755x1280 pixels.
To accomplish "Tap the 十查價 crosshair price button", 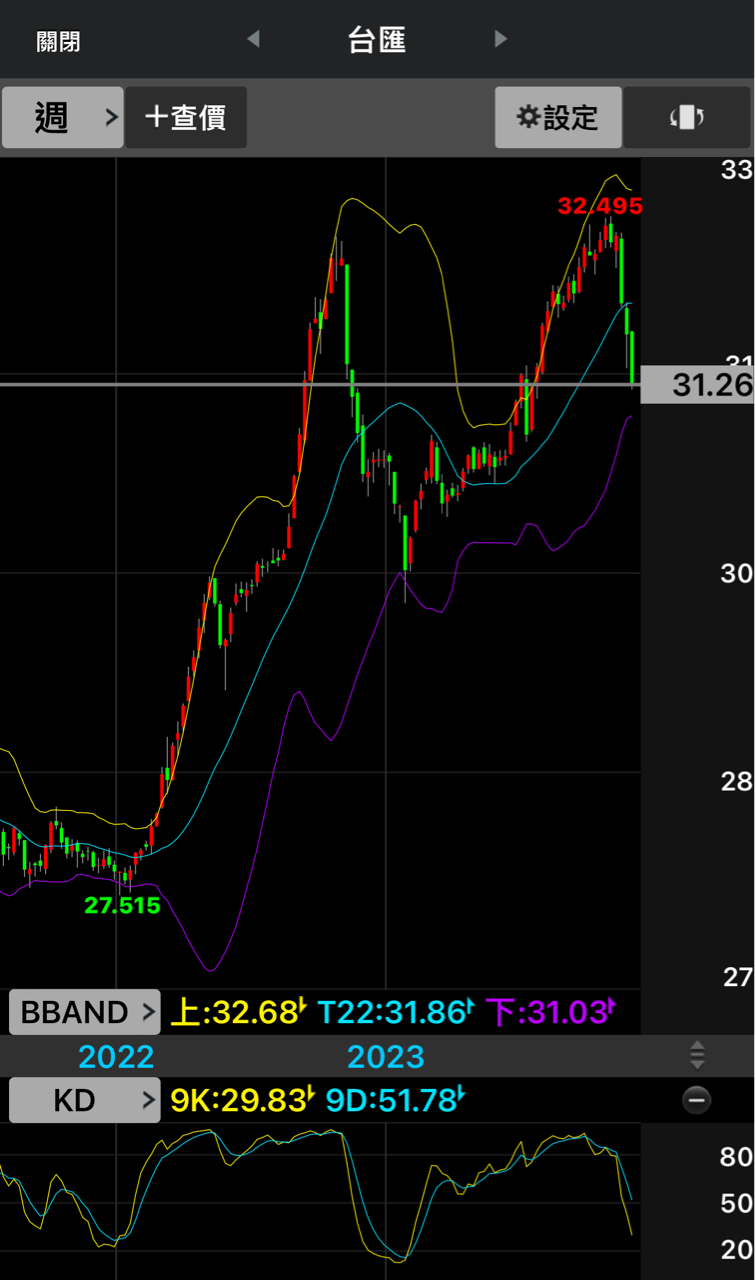I will [x=186, y=117].
